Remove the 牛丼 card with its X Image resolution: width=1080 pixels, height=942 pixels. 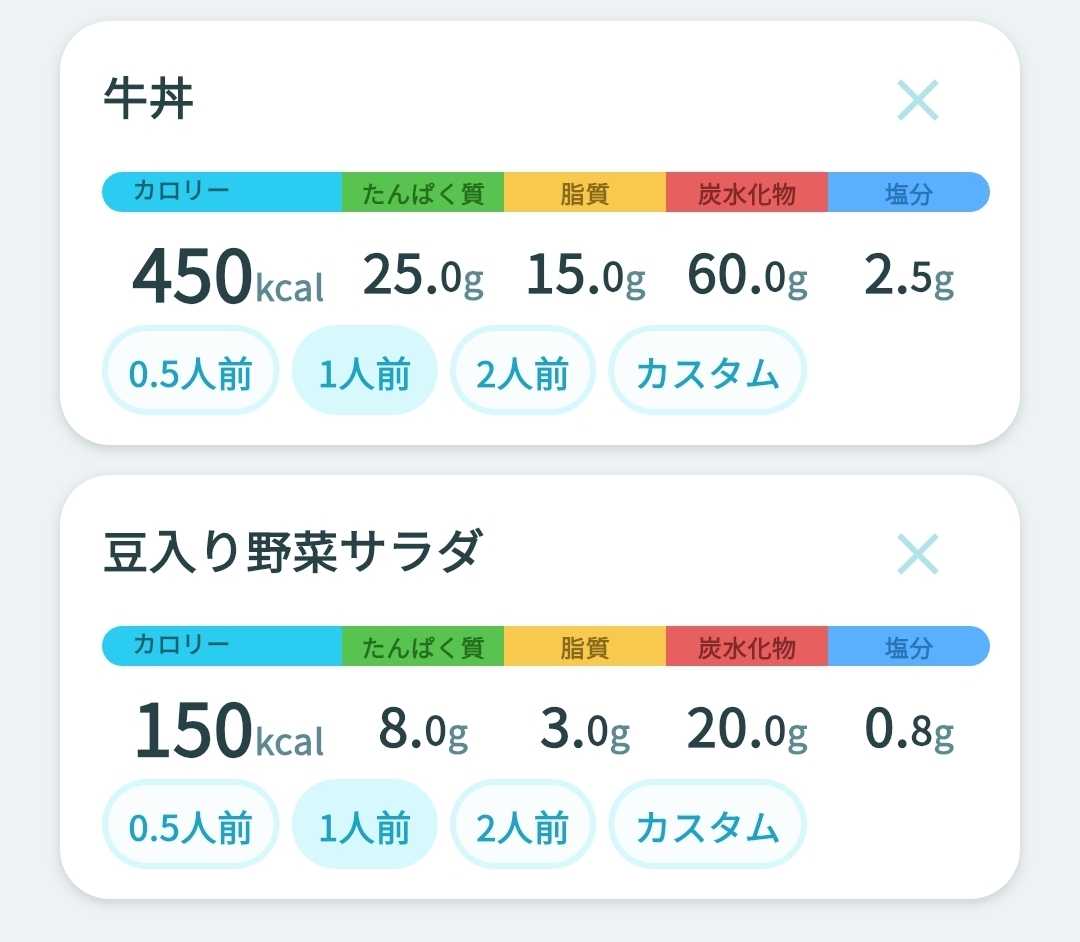point(917,100)
